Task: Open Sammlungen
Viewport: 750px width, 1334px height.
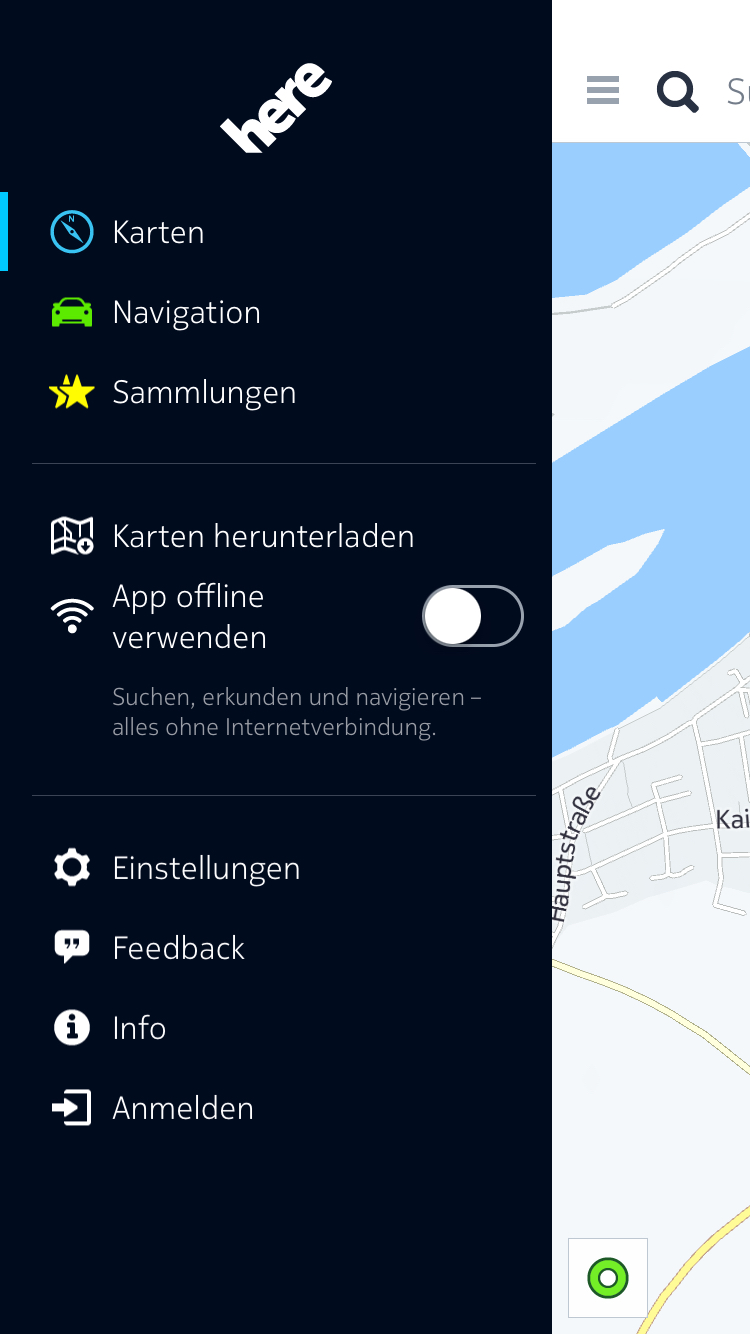Action: tap(276, 392)
